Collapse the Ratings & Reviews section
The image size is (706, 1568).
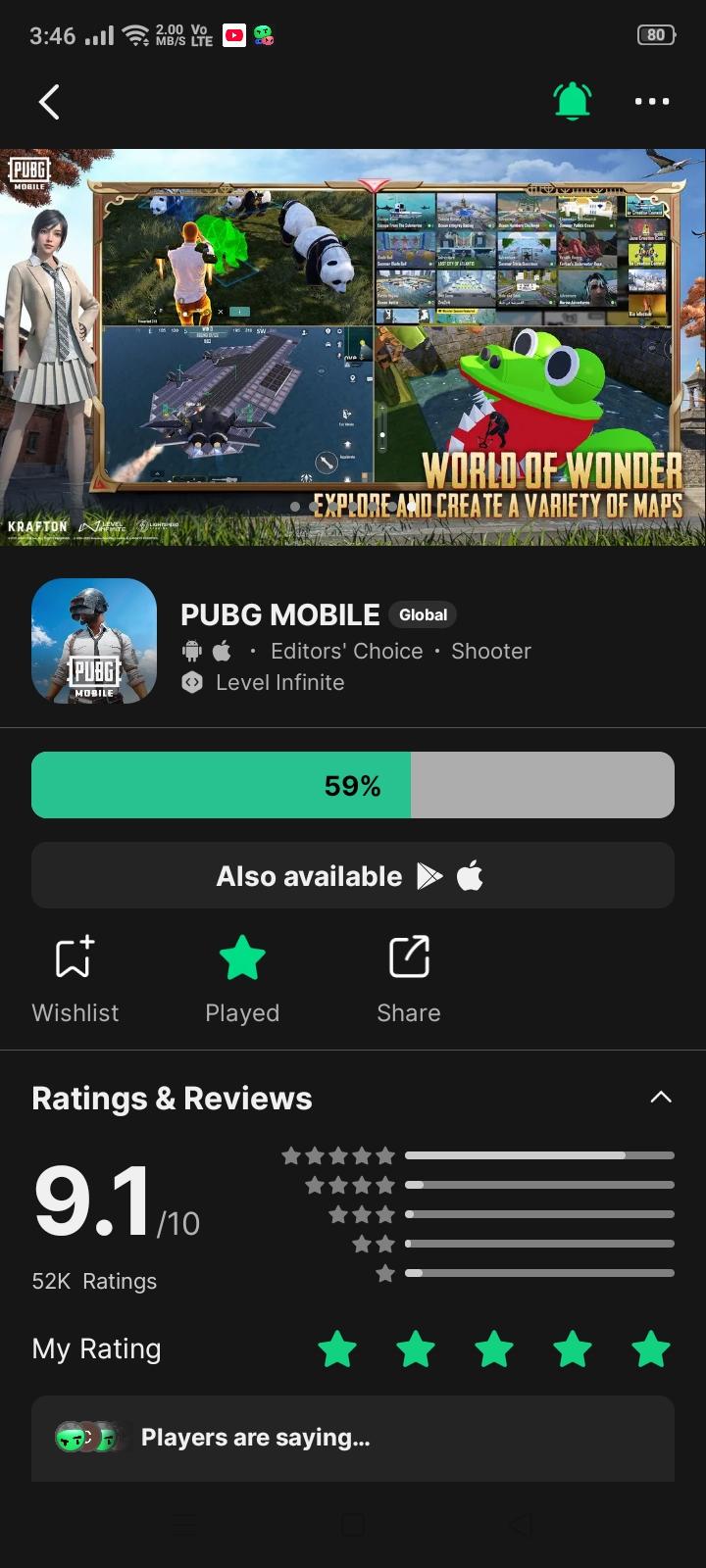click(x=661, y=1098)
